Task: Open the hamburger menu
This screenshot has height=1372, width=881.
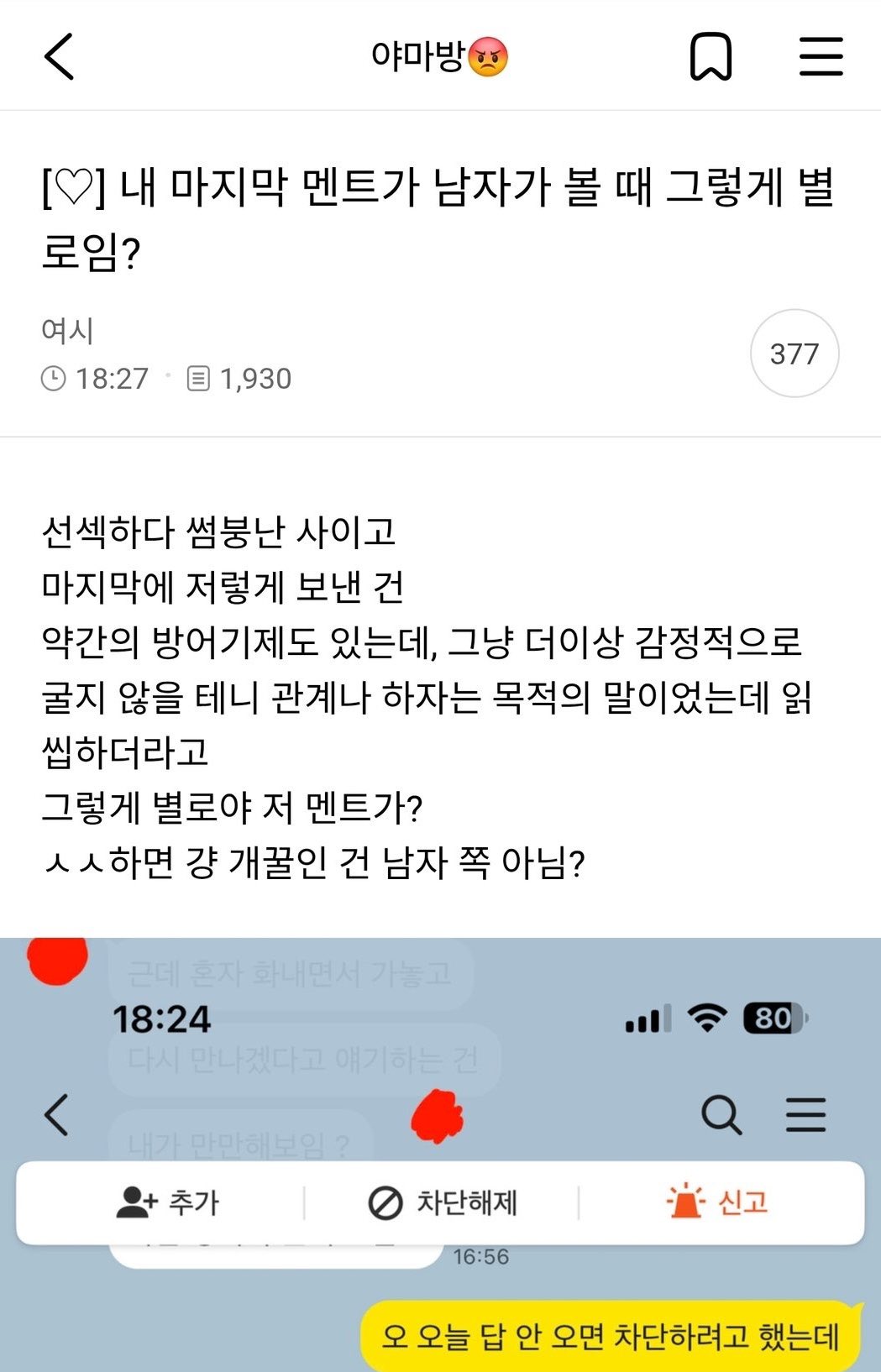Action: [821, 57]
